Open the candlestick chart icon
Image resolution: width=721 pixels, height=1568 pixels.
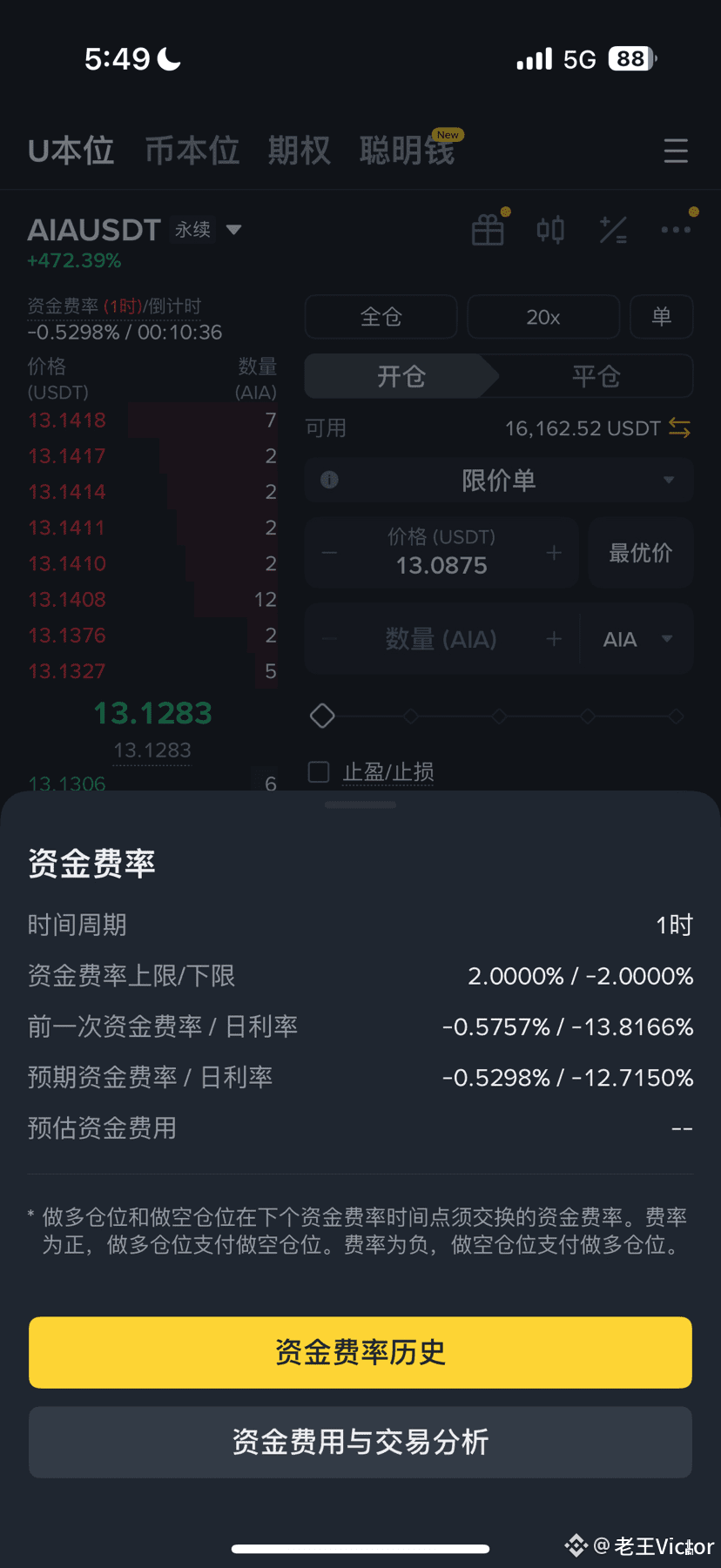(x=550, y=230)
